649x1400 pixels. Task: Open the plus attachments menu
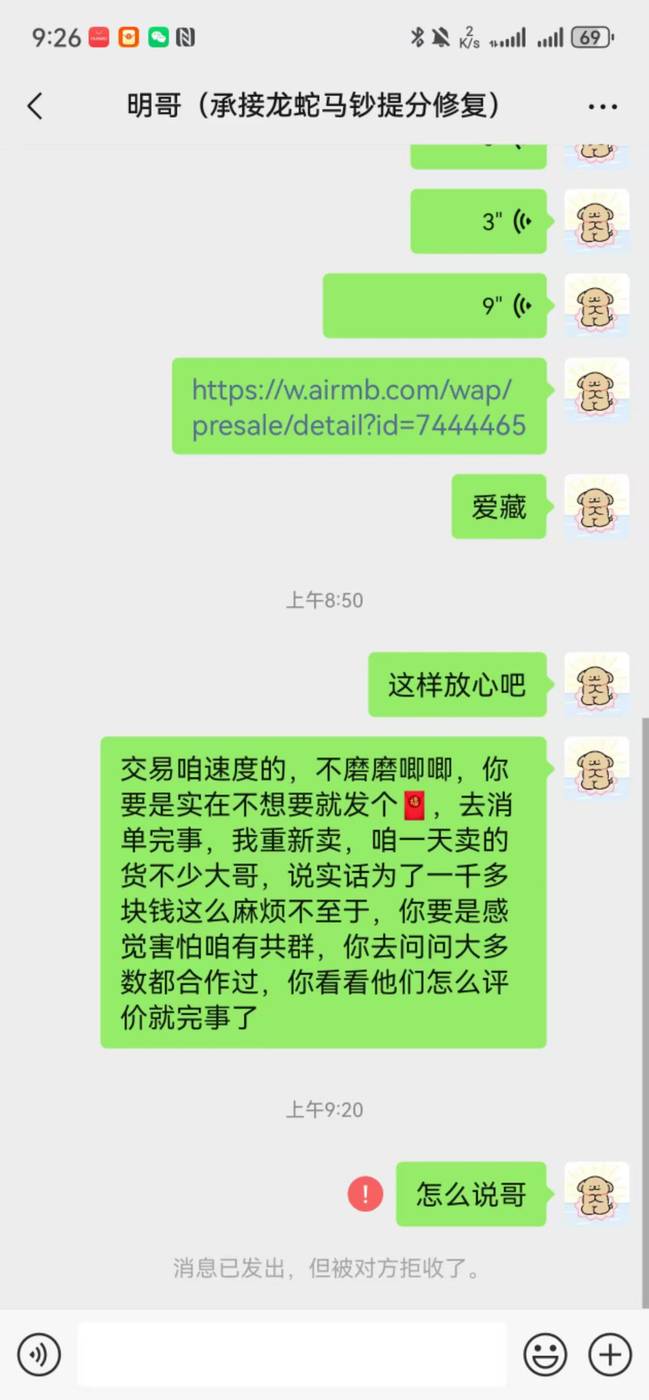[610, 1355]
